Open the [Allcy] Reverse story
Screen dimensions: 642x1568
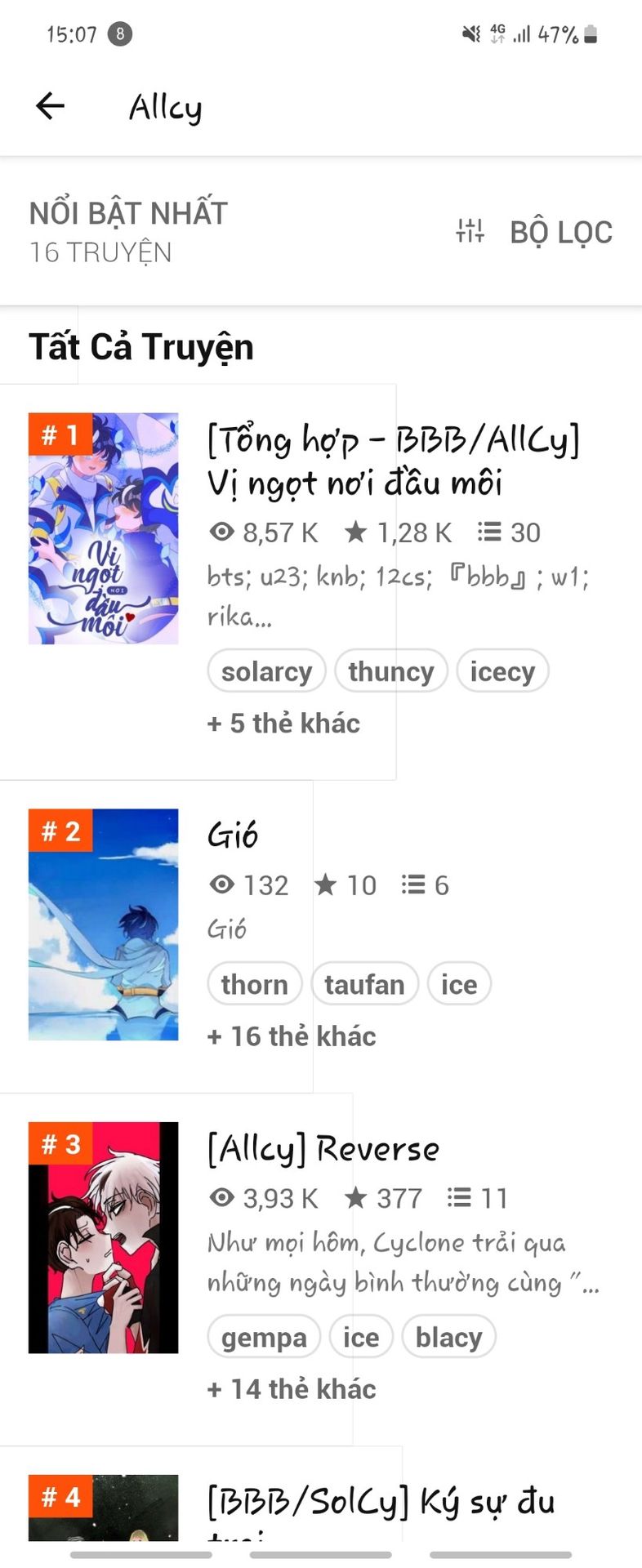323,1148
